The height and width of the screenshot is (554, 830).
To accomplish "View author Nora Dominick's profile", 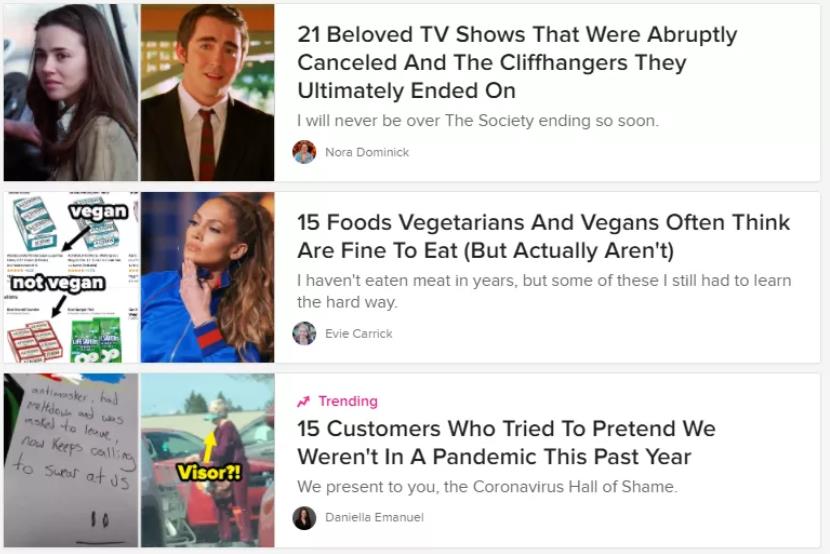I will click(x=366, y=152).
